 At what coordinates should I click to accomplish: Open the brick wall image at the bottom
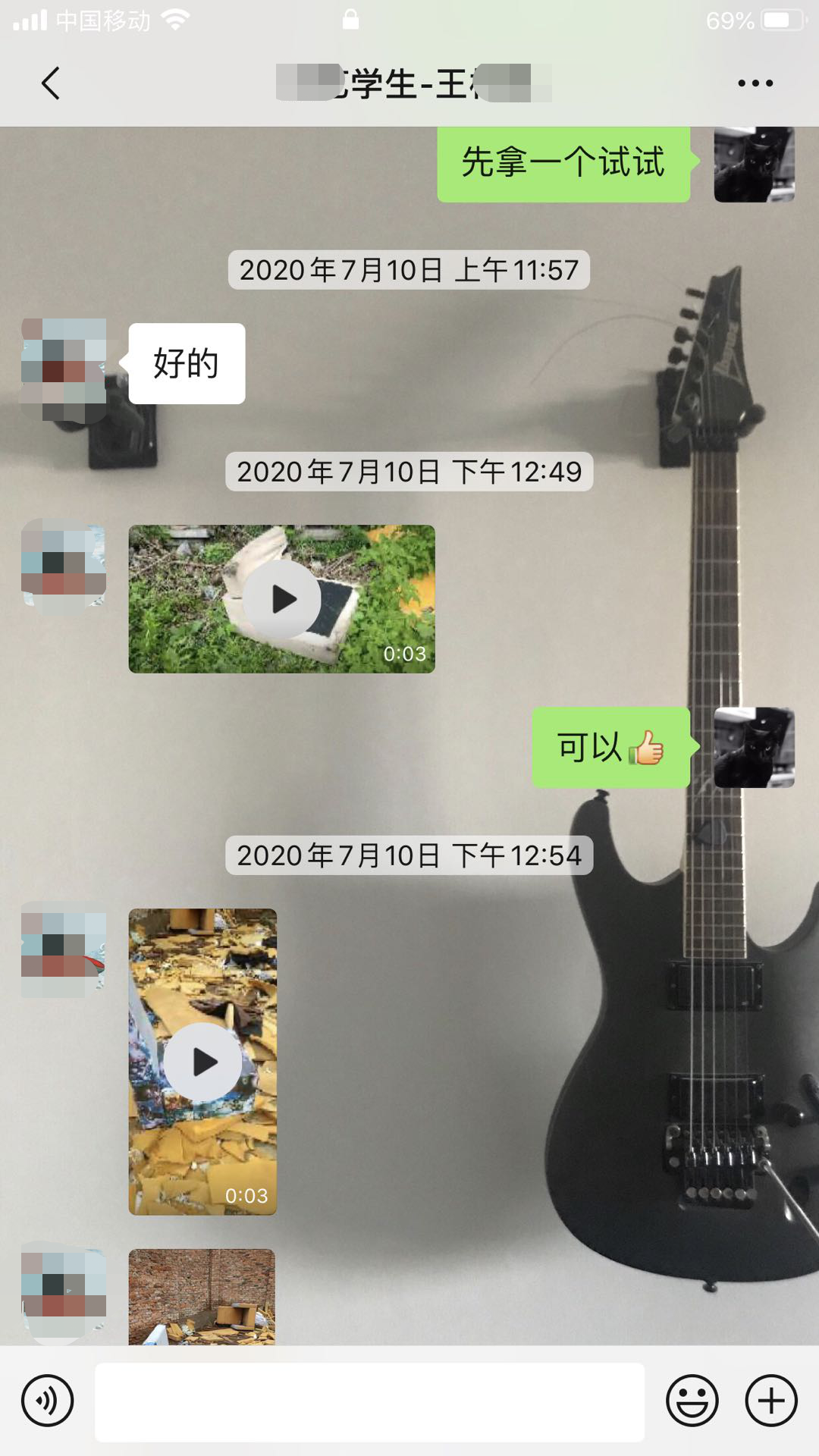point(202,1297)
